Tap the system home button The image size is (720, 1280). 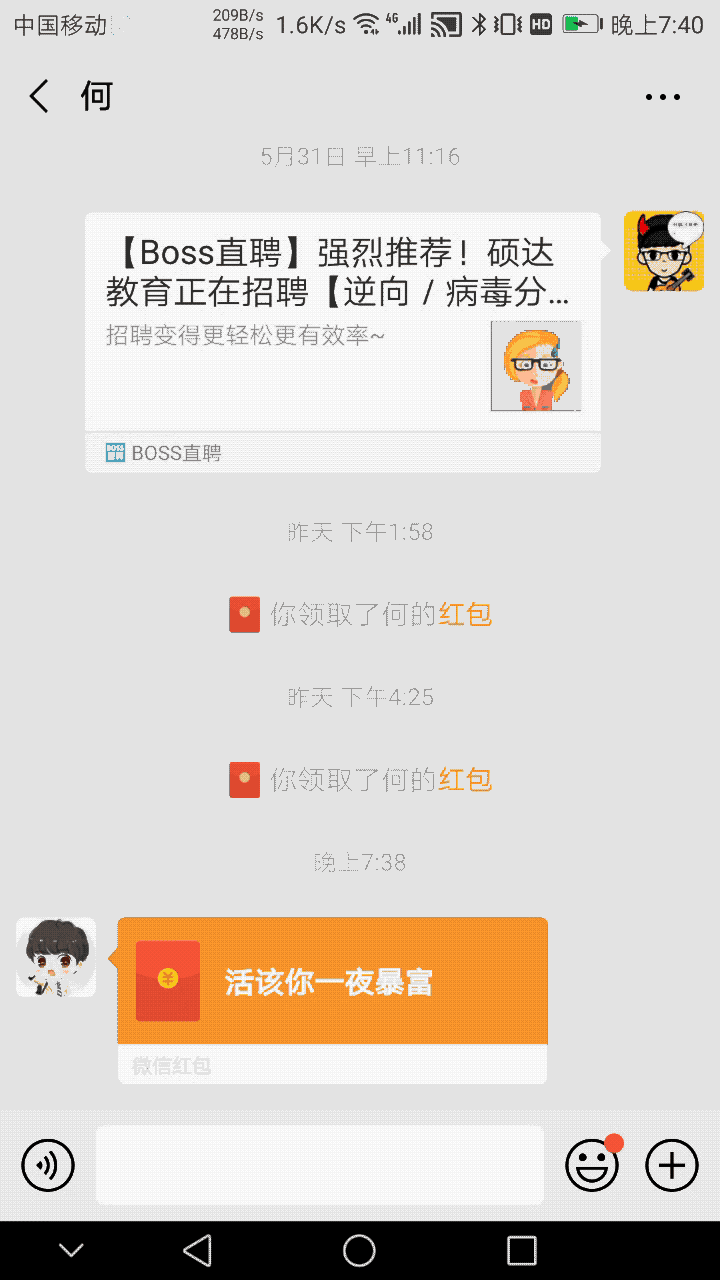(359, 1250)
